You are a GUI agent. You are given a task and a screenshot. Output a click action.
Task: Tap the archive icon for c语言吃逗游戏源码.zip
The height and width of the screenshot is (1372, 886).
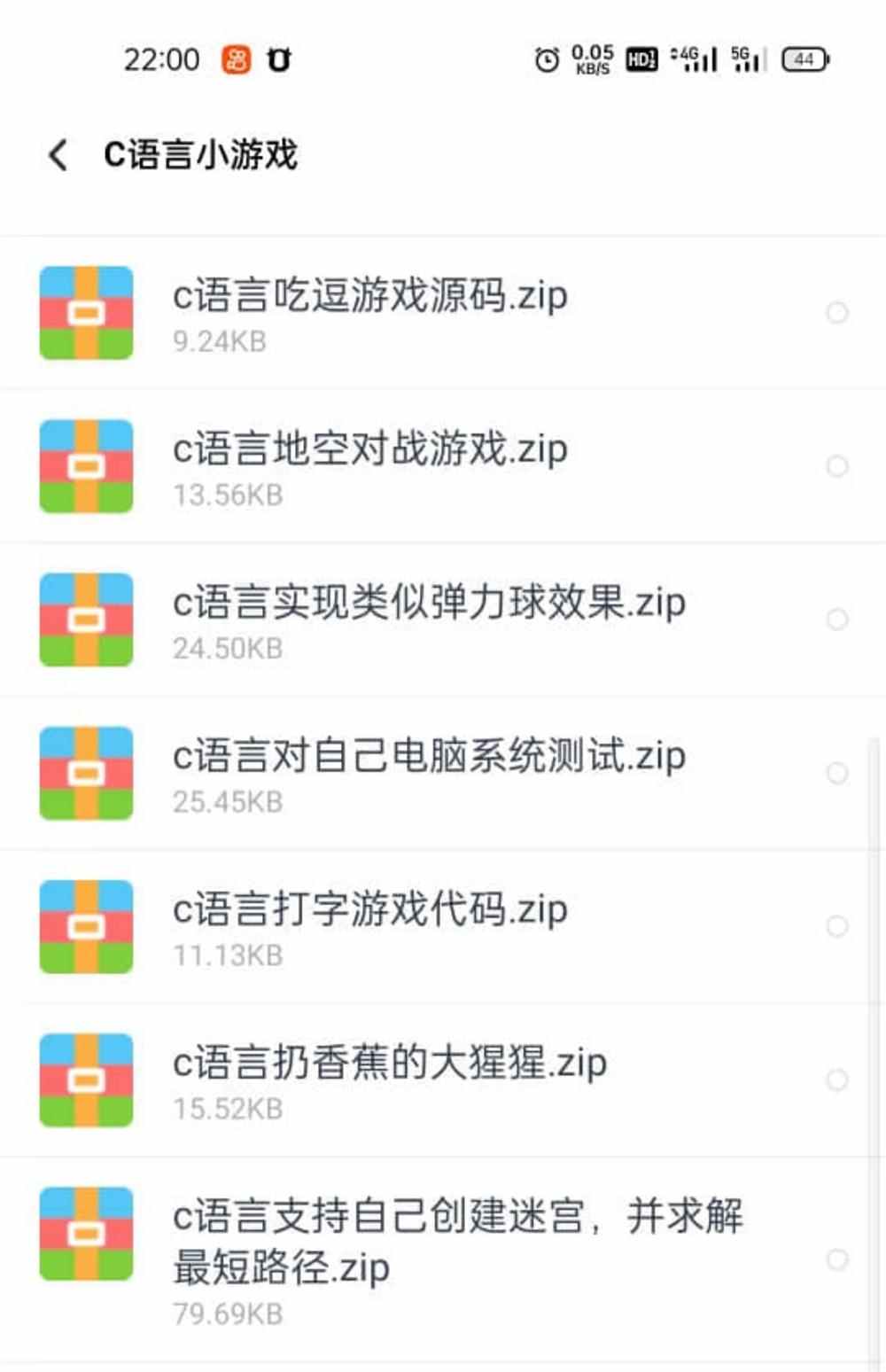[x=86, y=312]
